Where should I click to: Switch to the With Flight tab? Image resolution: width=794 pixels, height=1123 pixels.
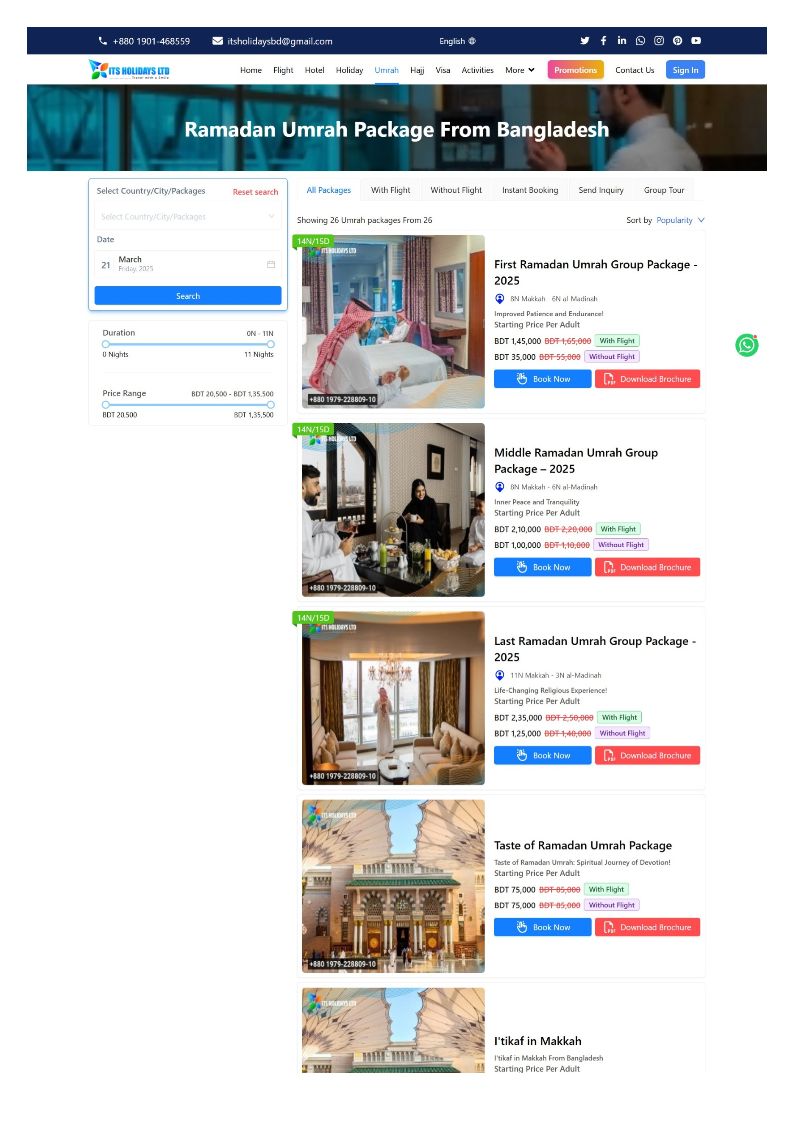pos(390,191)
